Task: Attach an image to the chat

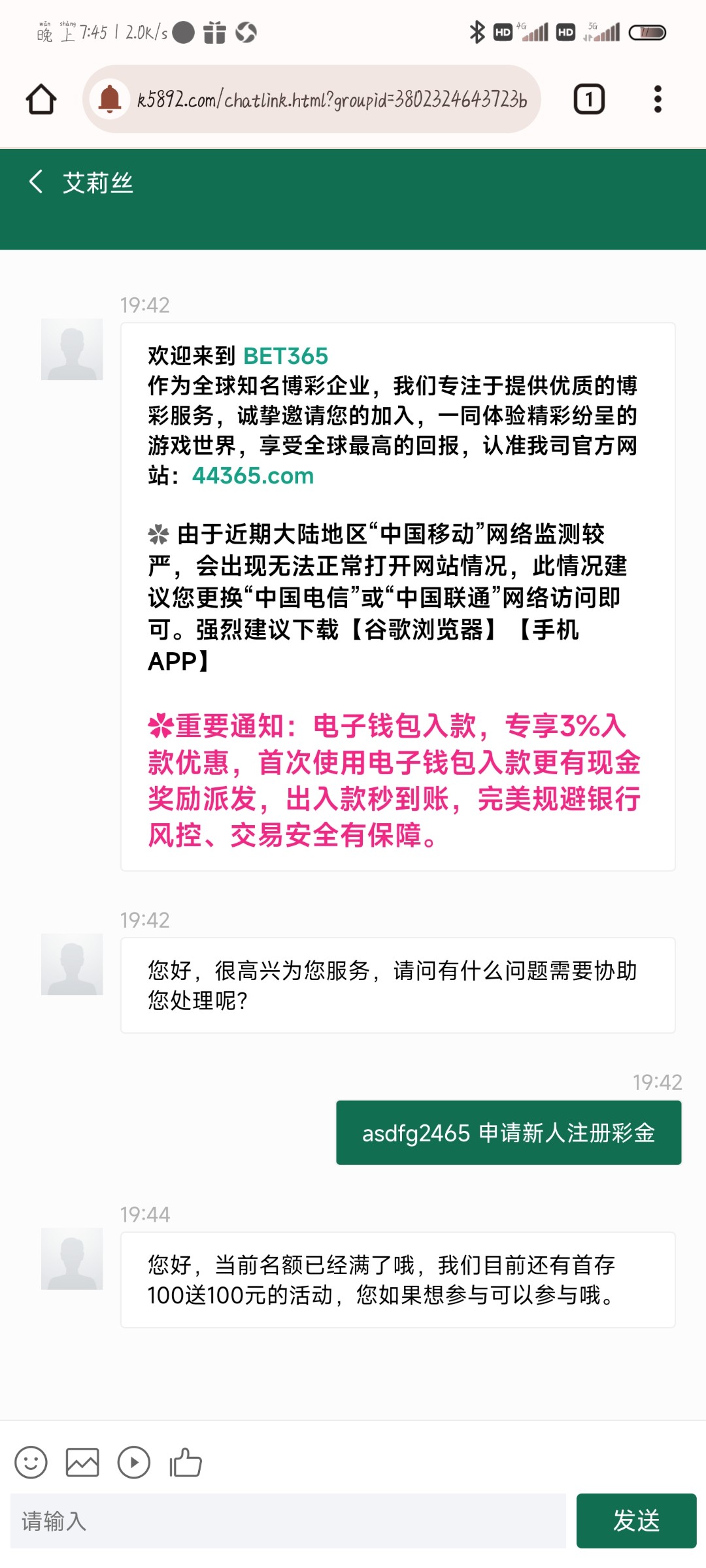Action: pos(82,1462)
